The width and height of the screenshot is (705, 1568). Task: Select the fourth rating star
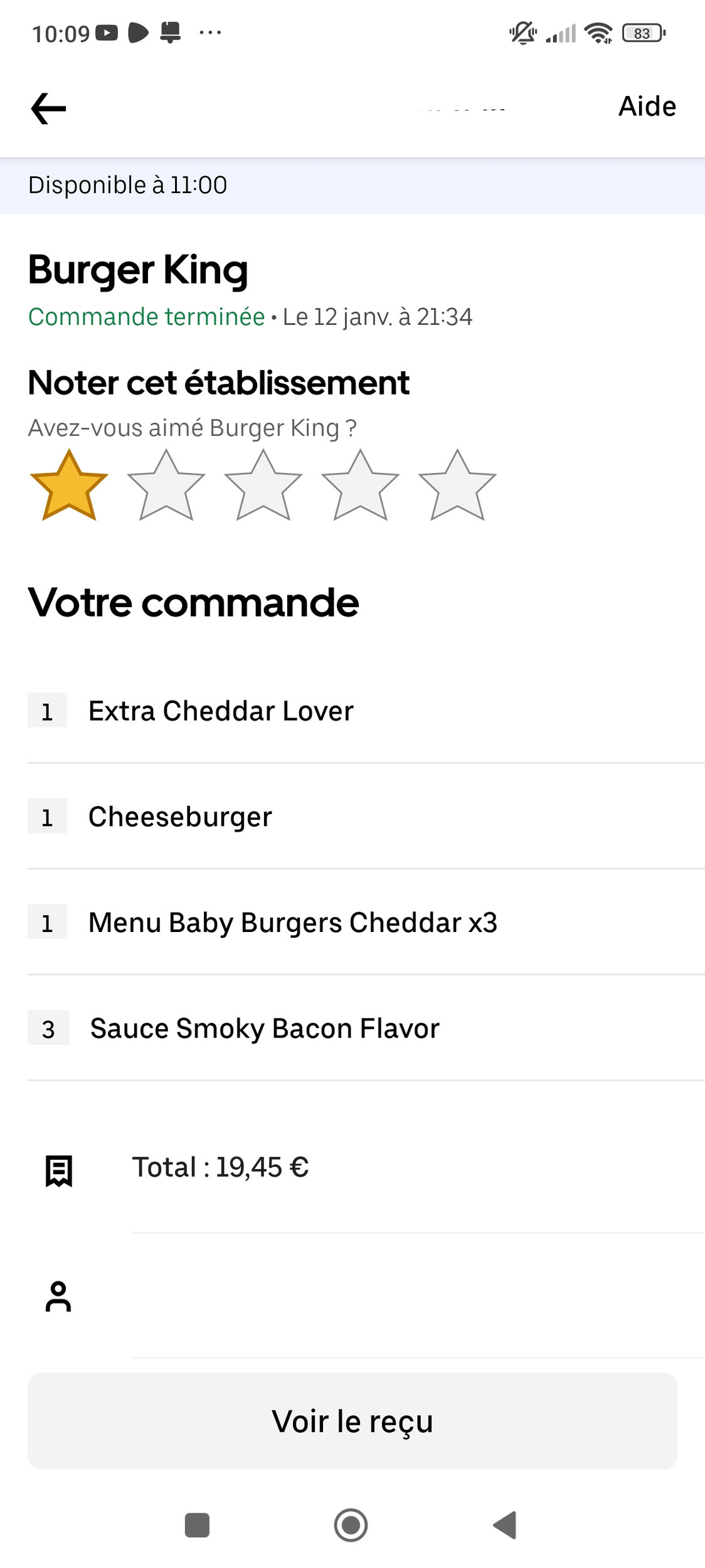click(360, 487)
